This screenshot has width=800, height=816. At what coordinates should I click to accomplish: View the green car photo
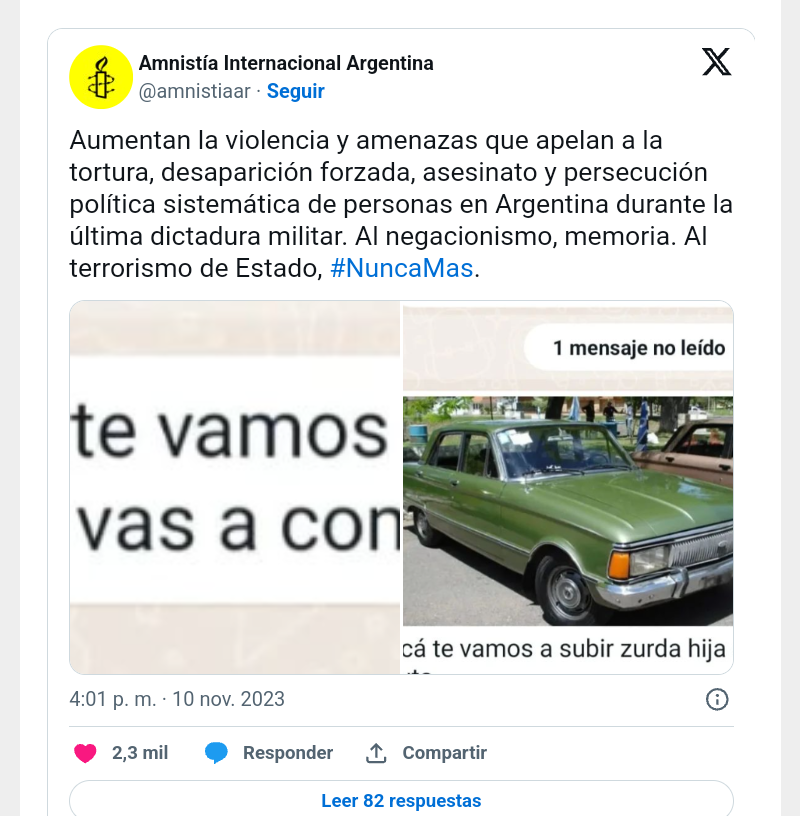(568, 510)
